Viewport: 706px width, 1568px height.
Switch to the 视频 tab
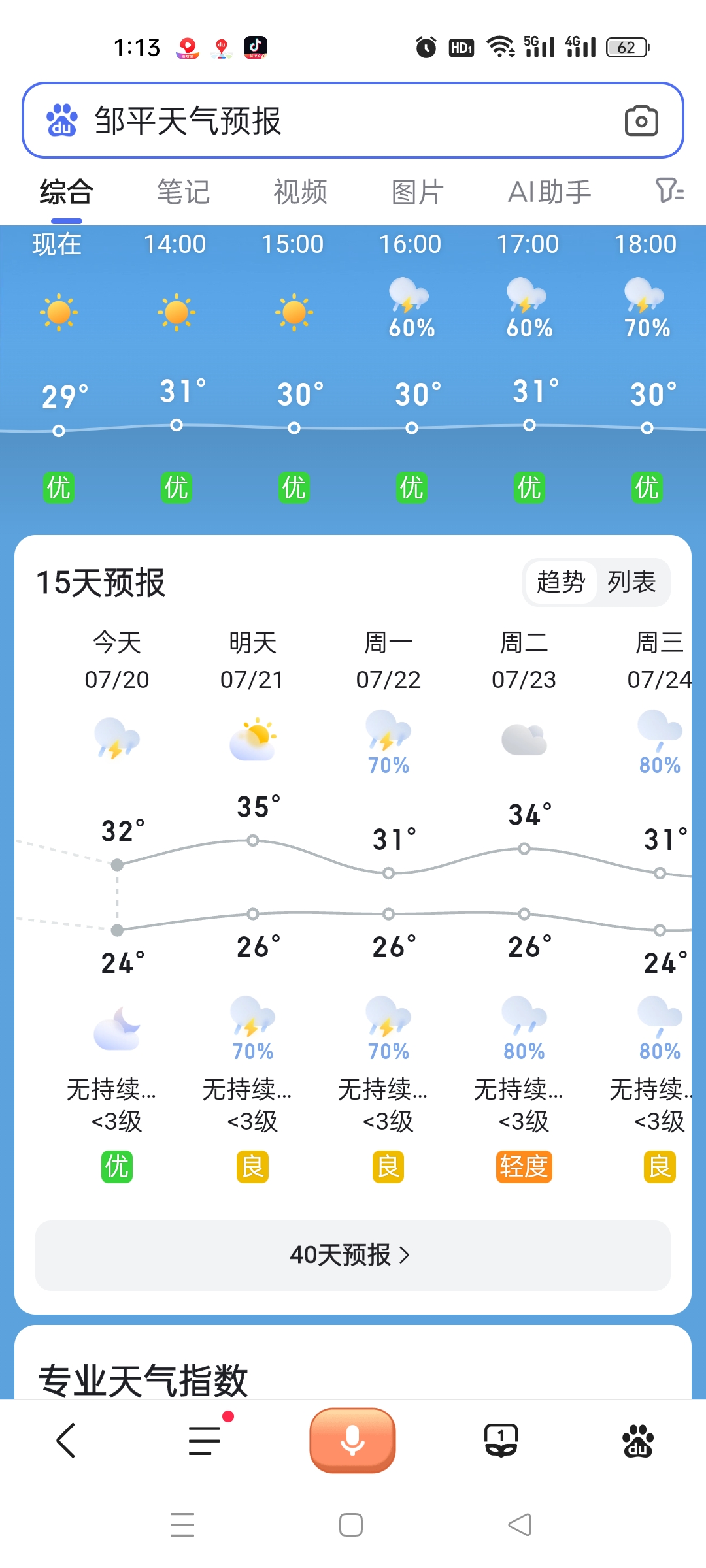(300, 192)
